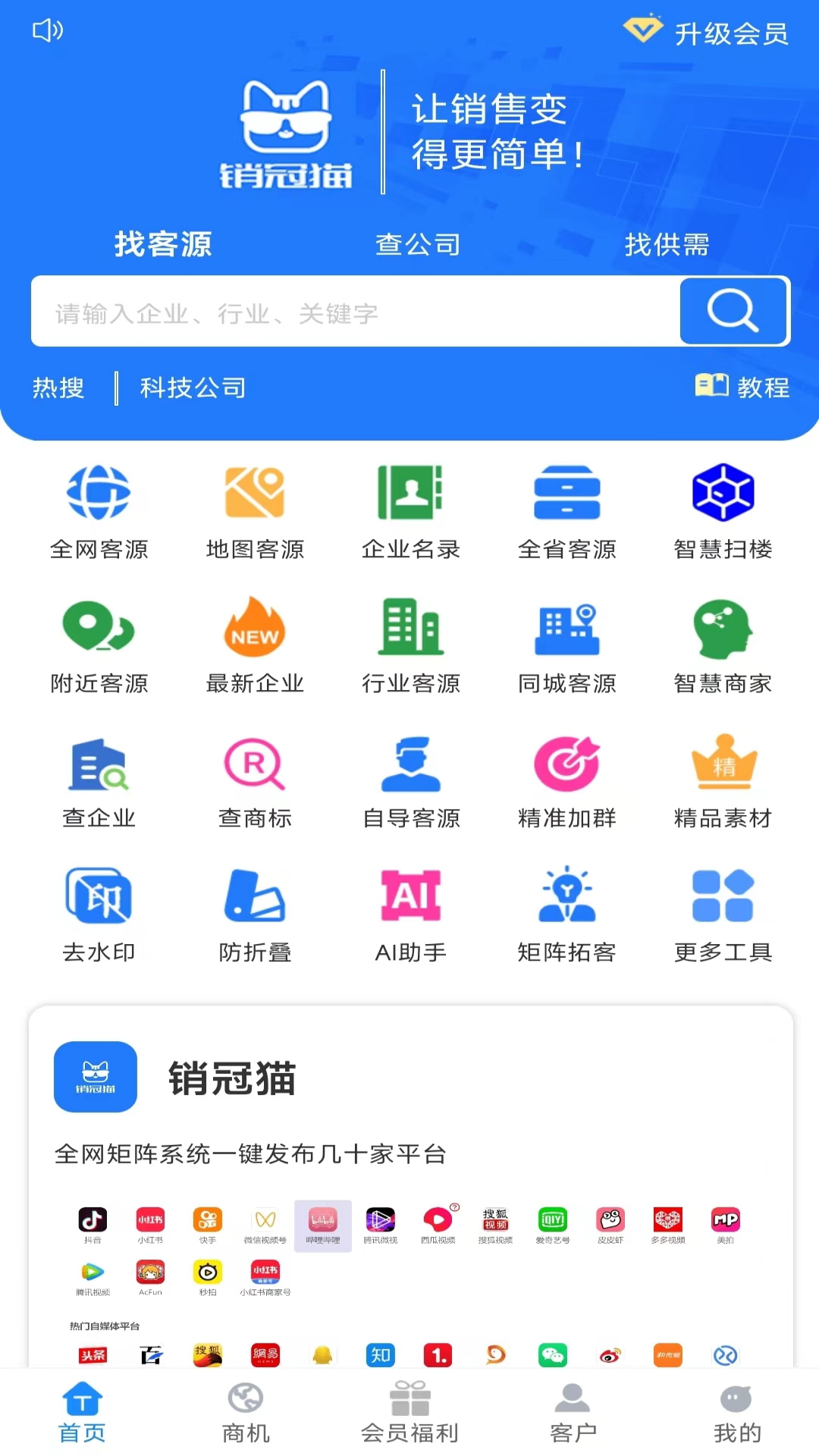The image size is (819, 1456).
Task: Go to the 商机 tab
Action: tap(246, 1414)
